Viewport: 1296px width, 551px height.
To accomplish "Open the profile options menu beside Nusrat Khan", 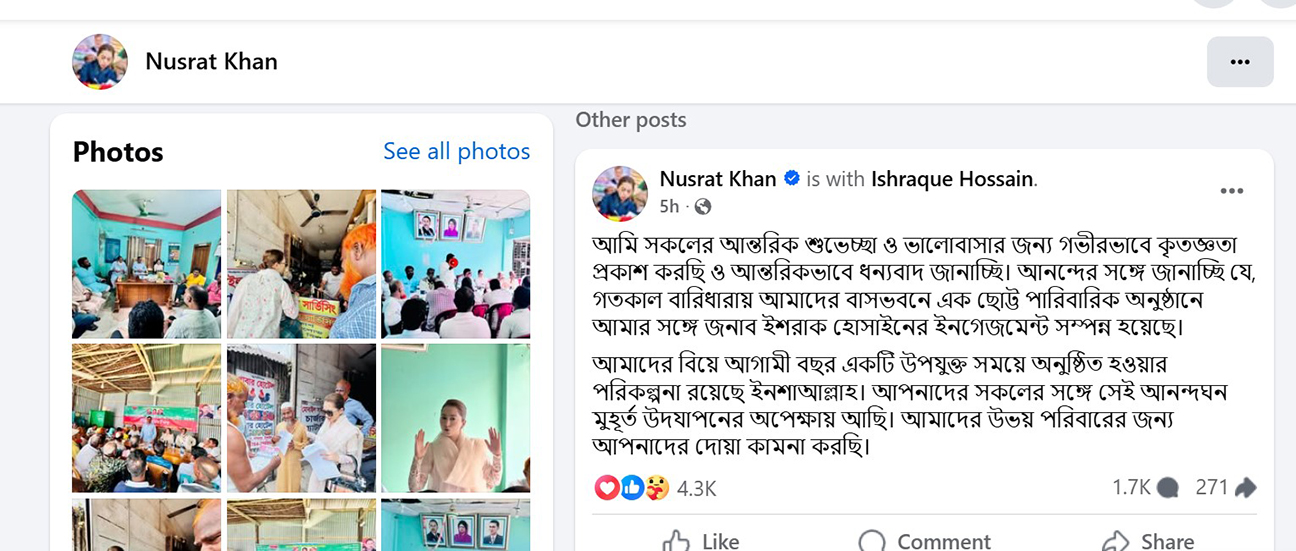I will pos(1240,62).
